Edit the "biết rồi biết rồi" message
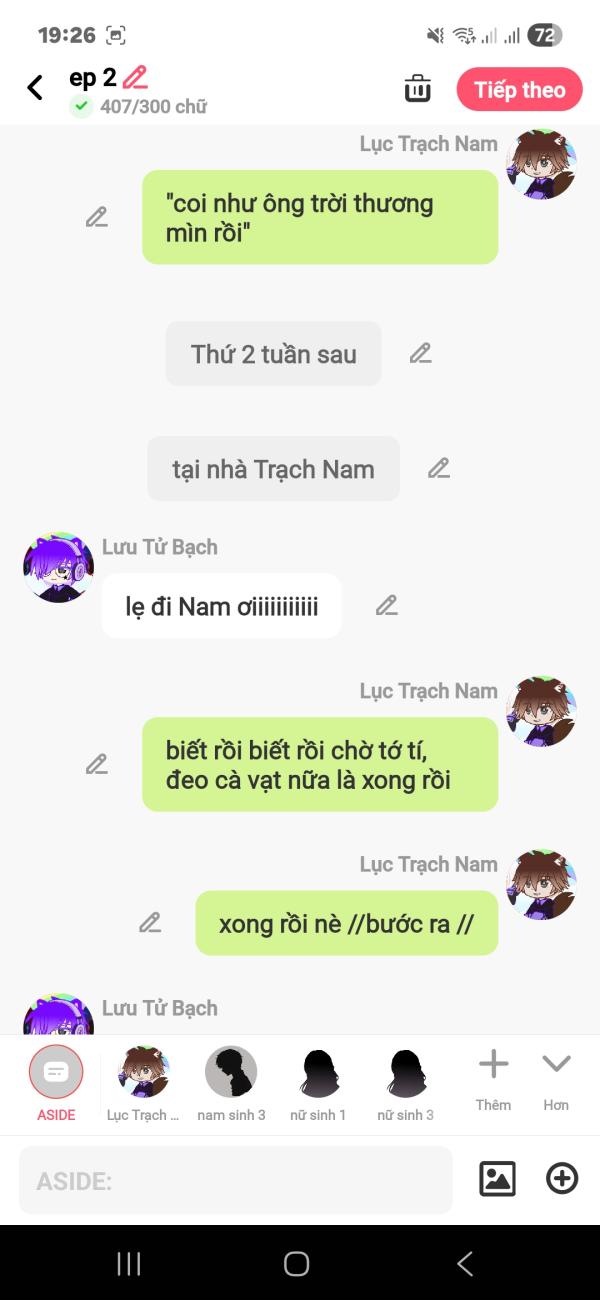 tap(97, 764)
